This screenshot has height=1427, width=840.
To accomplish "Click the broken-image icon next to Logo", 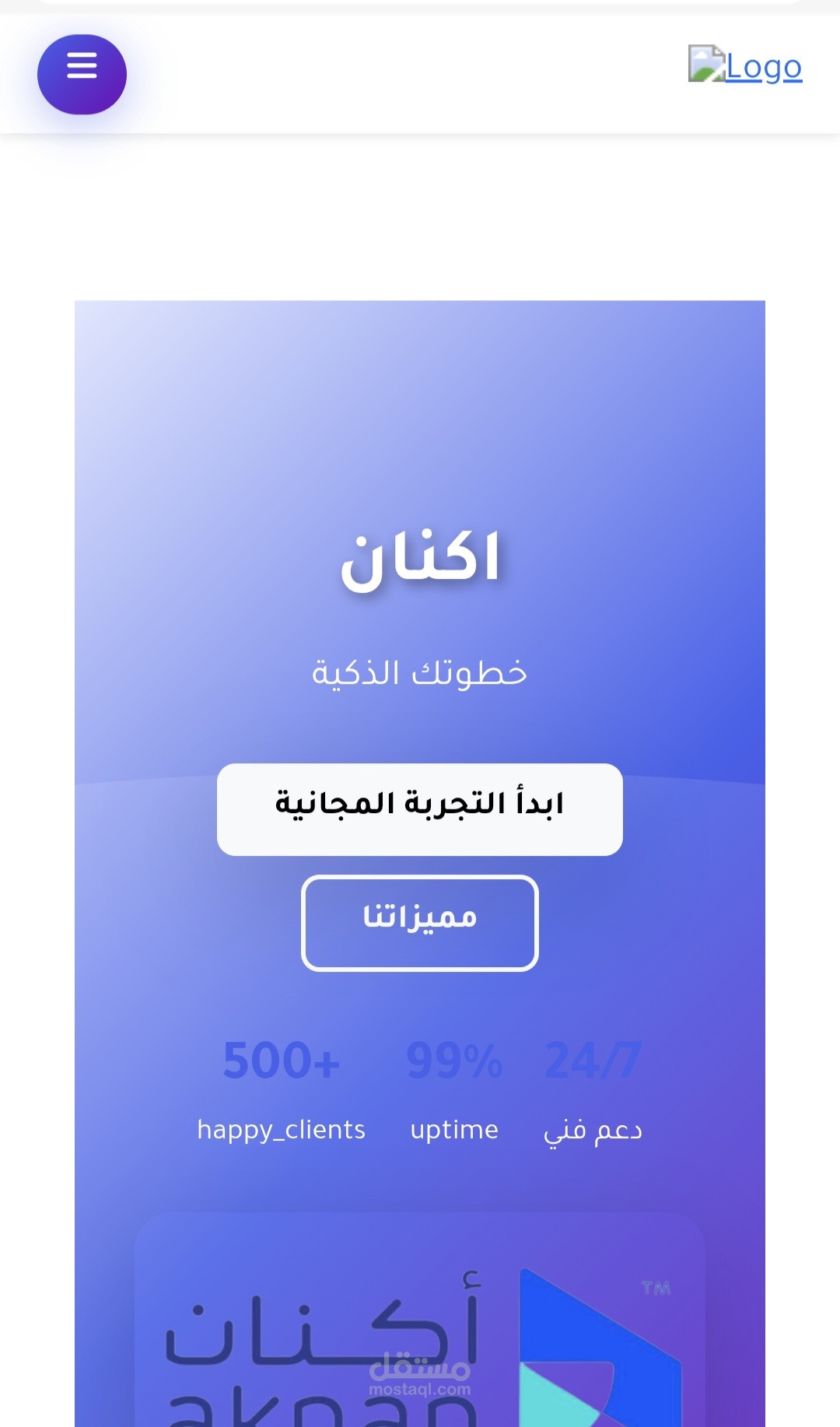I will [706, 65].
